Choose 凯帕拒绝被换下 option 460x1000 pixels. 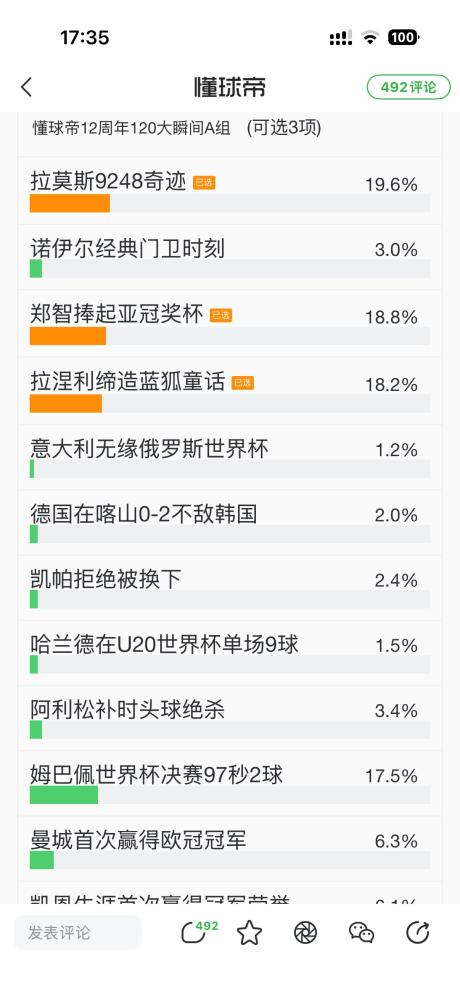coord(230,587)
